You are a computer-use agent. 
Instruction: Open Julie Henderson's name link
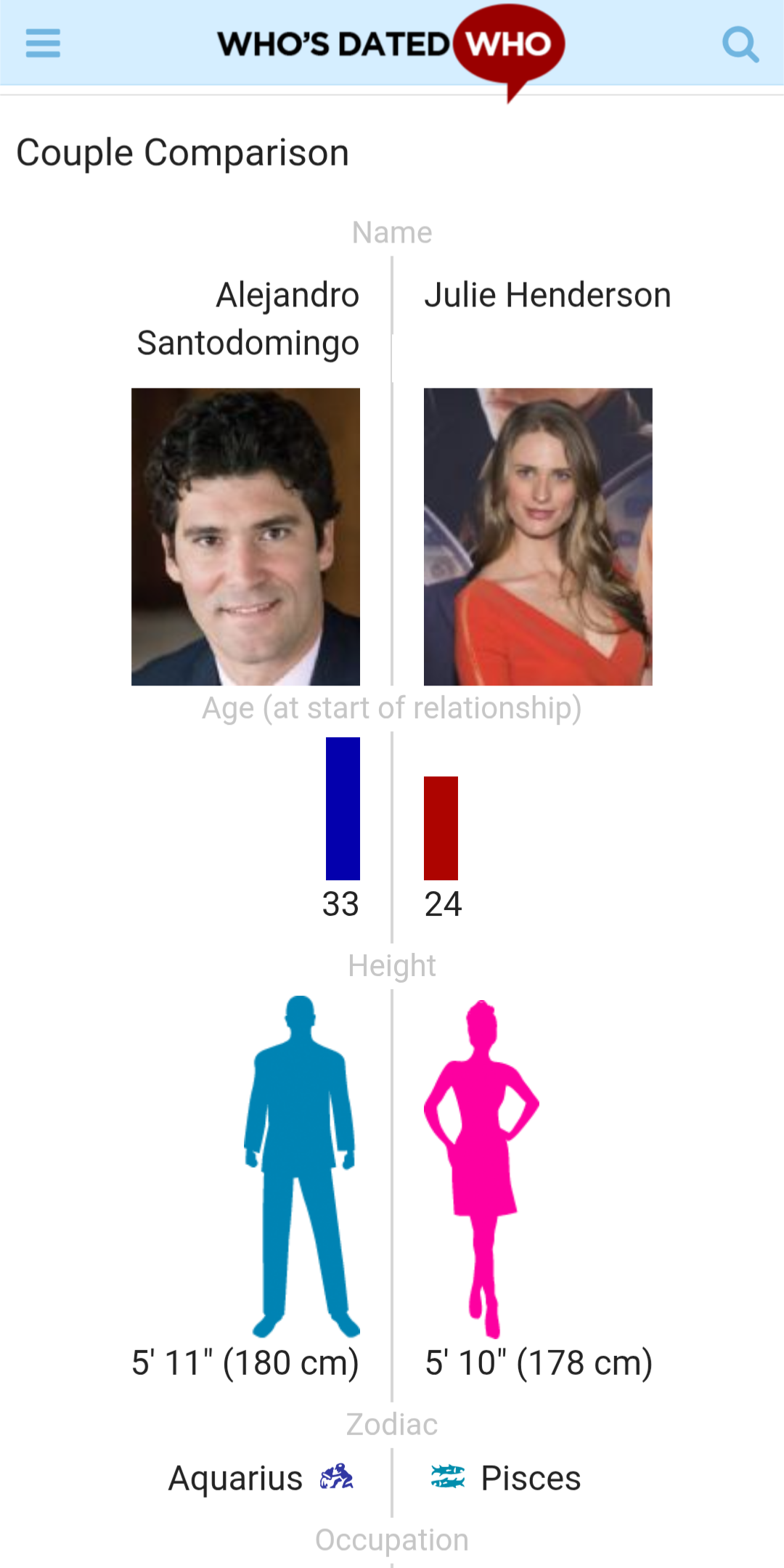tap(547, 296)
